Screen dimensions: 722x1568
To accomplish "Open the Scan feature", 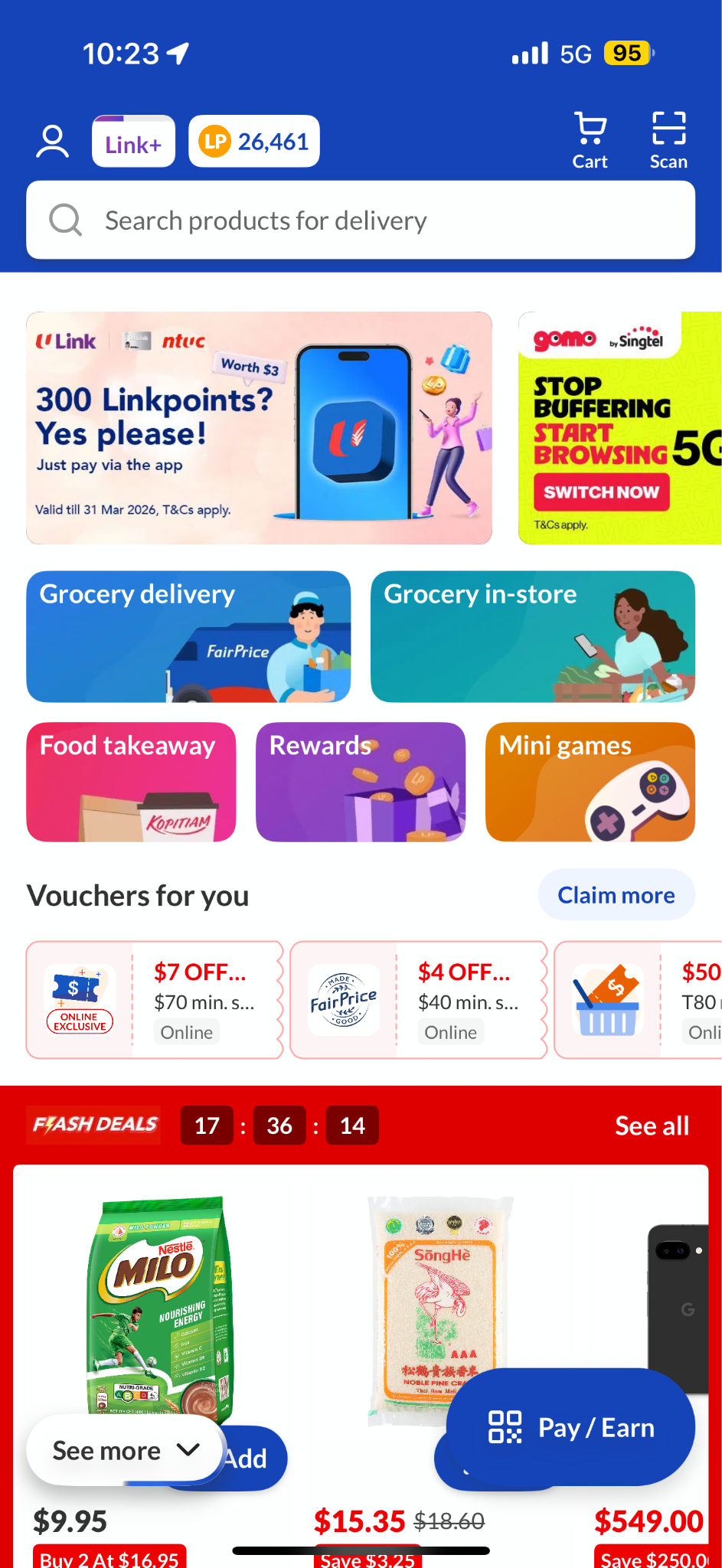I will pyautogui.click(x=668, y=140).
